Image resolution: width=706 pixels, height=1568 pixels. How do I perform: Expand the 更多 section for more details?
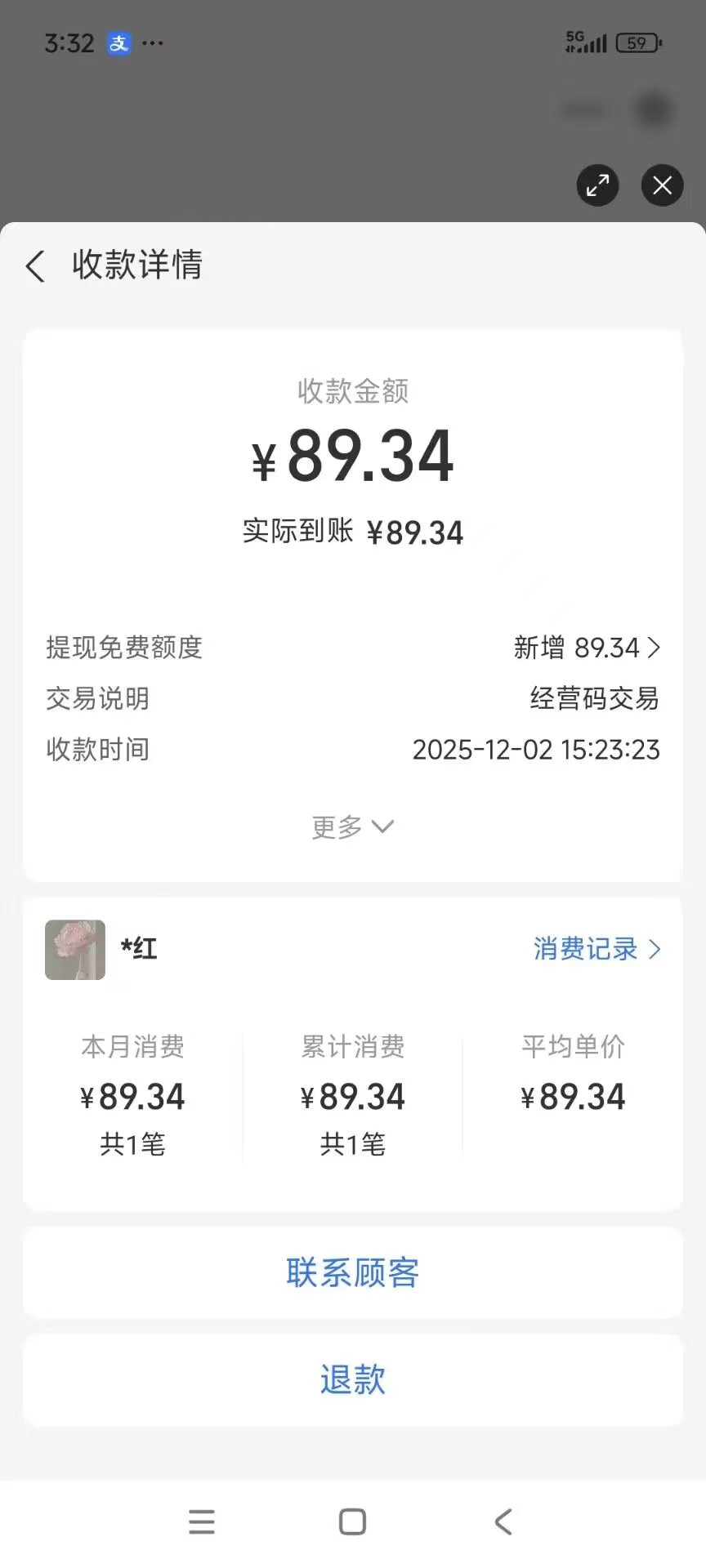point(351,827)
